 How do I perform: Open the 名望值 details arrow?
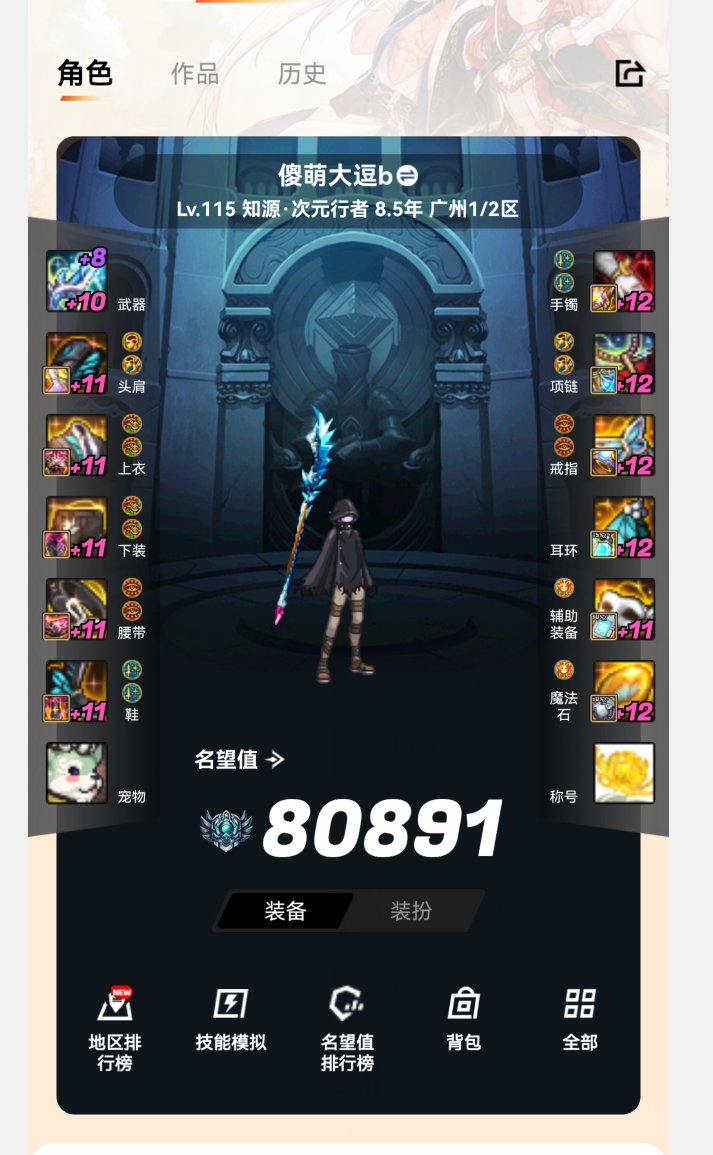click(277, 760)
